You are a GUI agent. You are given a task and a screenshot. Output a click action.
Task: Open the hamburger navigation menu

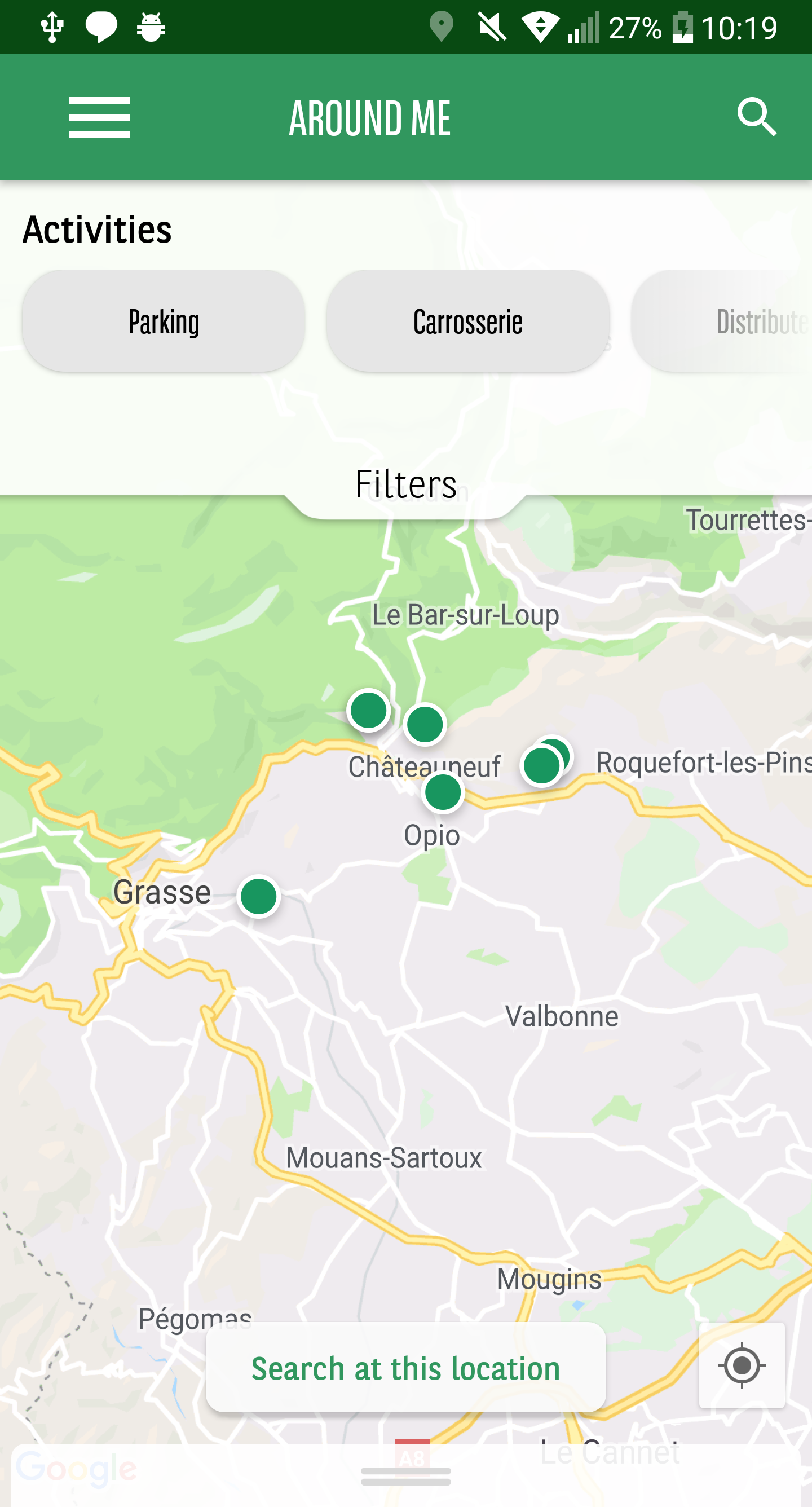click(x=99, y=117)
